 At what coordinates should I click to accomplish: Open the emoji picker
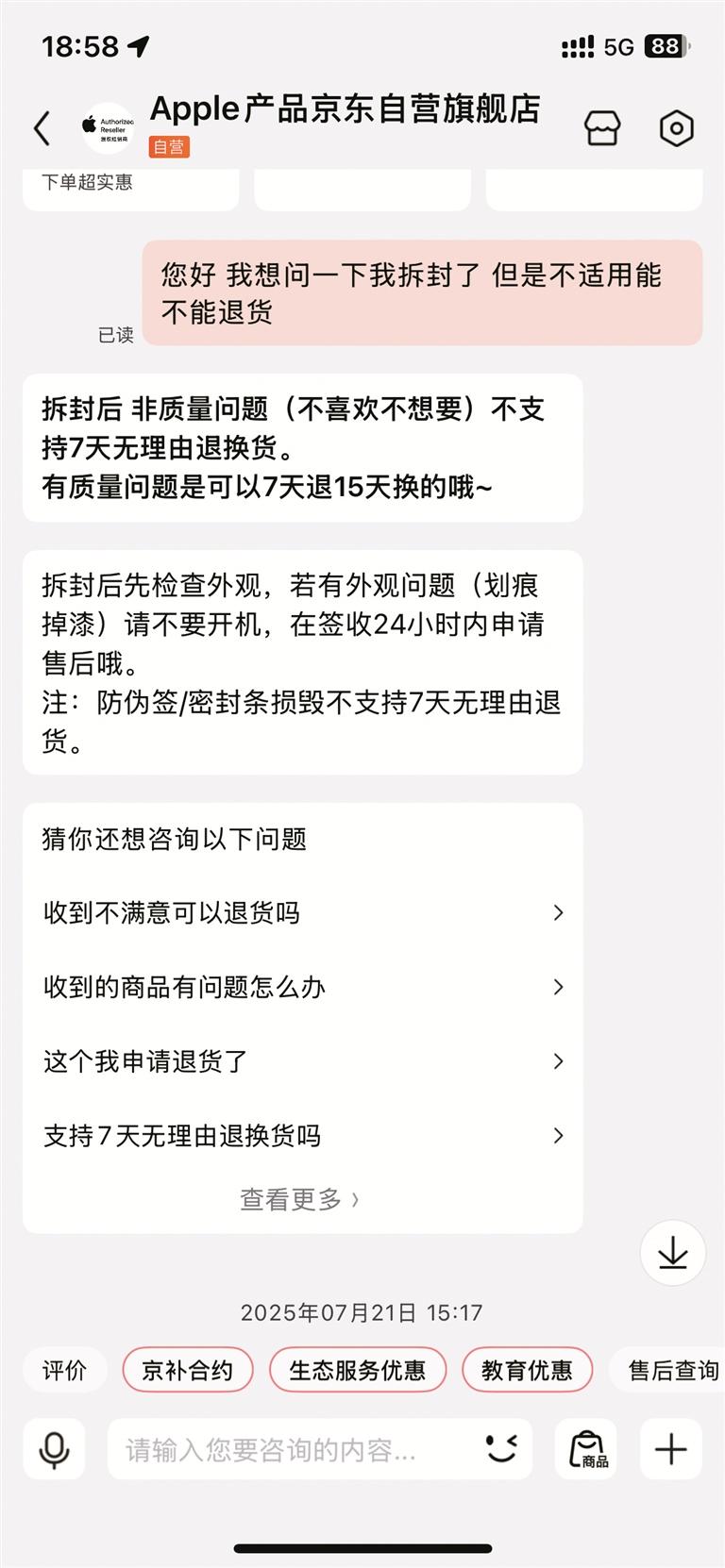501,1448
